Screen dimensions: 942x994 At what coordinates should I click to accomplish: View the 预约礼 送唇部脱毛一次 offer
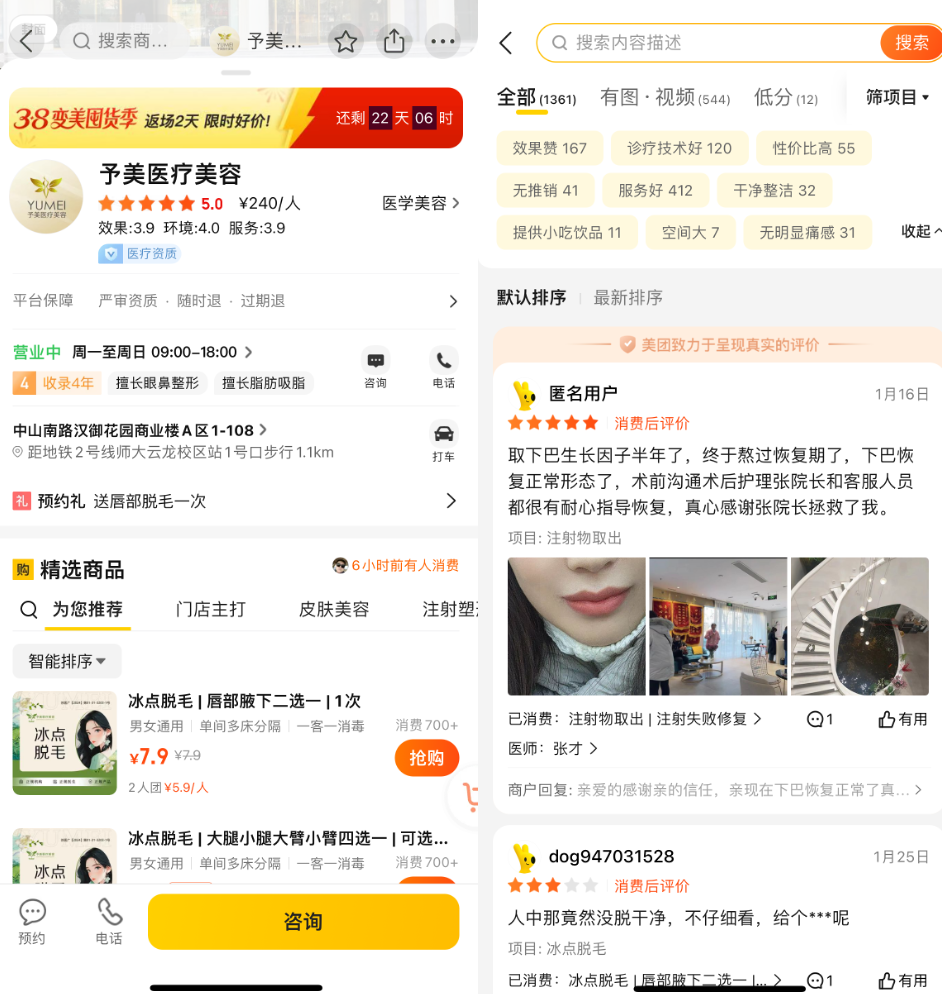click(236, 501)
